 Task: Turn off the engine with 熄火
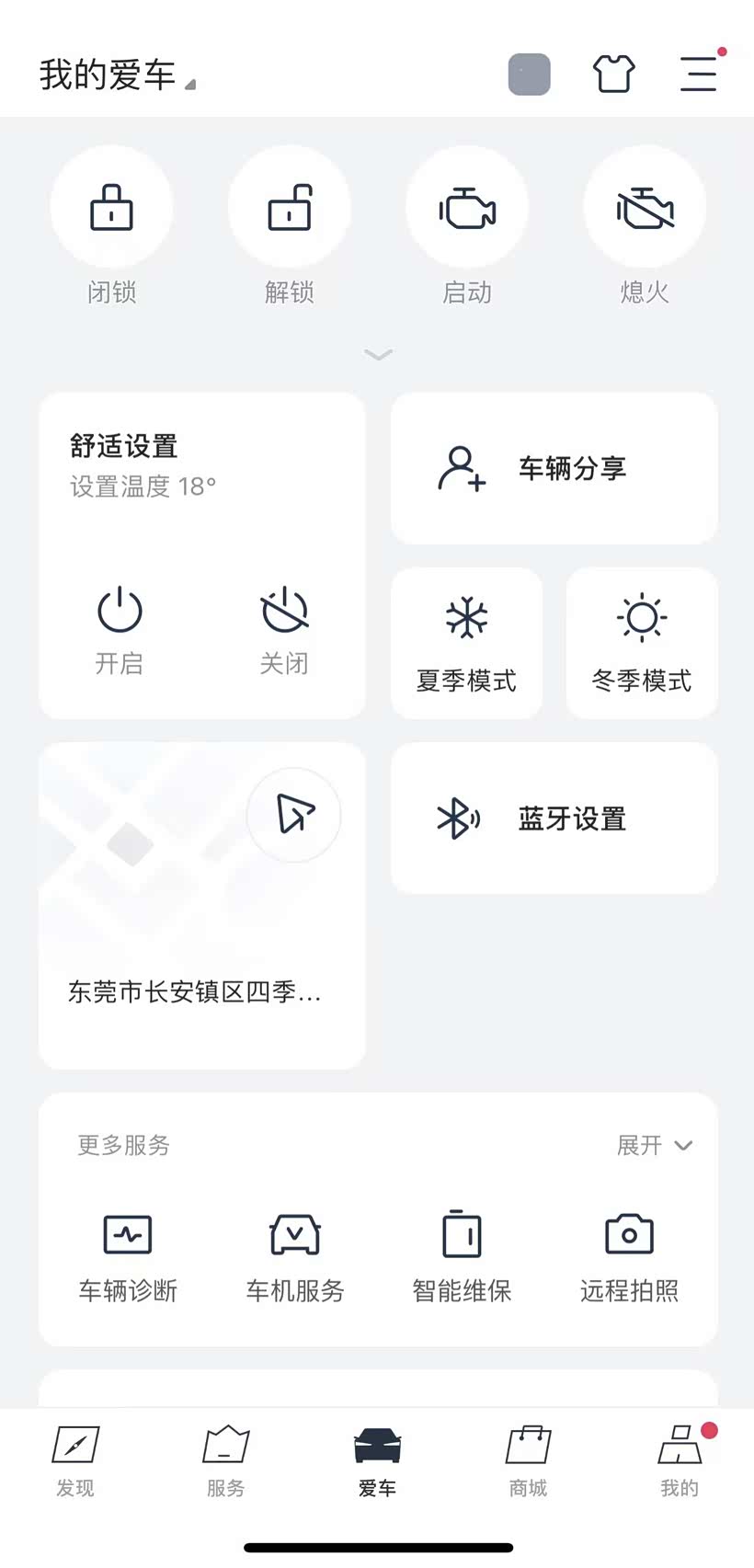point(645,208)
